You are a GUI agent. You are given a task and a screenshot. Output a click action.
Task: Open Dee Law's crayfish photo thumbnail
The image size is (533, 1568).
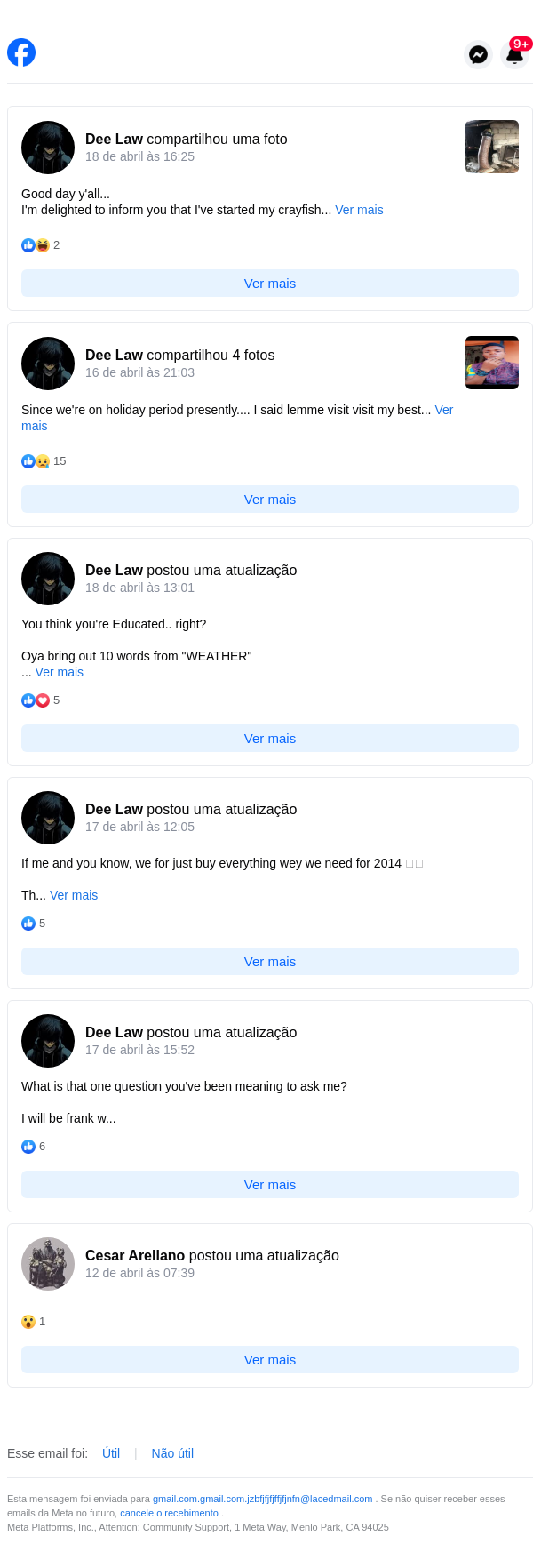(491, 147)
